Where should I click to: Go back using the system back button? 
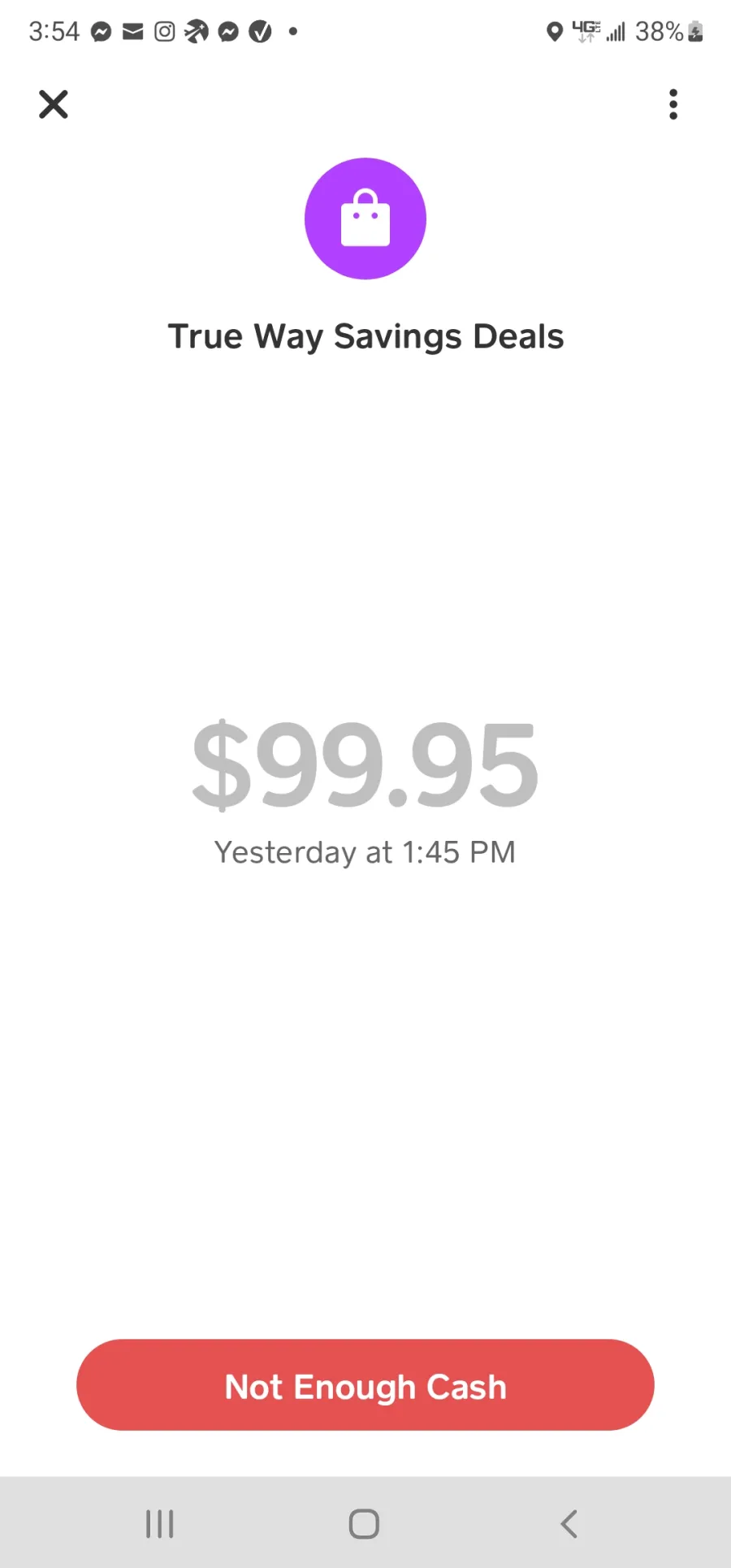[569, 1524]
